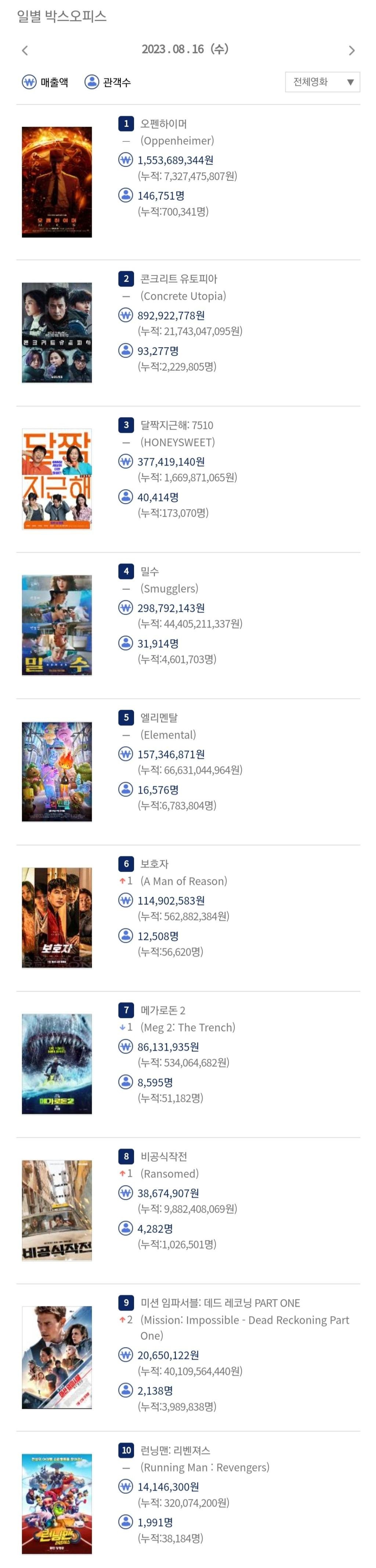The image size is (376, 1568).
Task: Go to the previous day's box office
Action: click(25, 51)
